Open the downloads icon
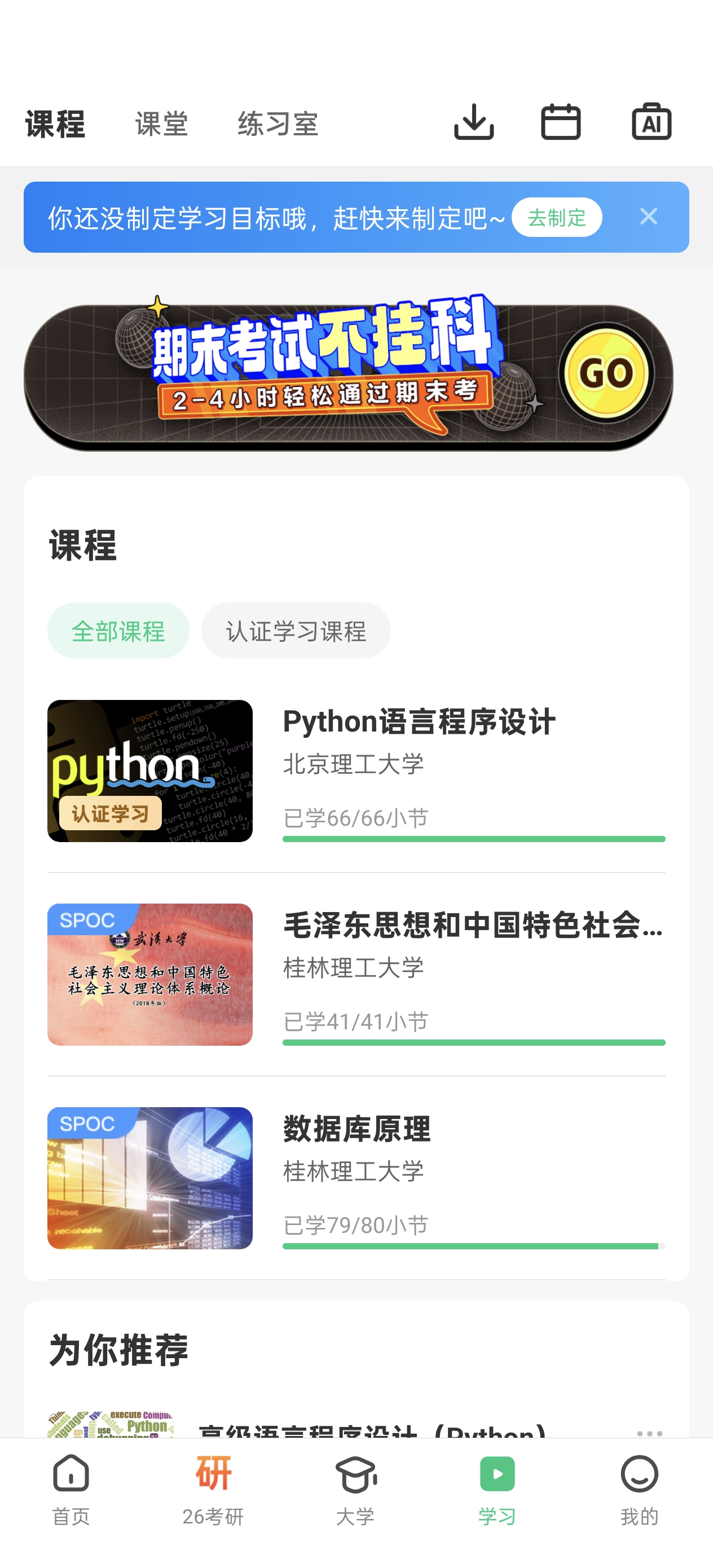The height and width of the screenshot is (1568, 713). pyautogui.click(x=474, y=122)
